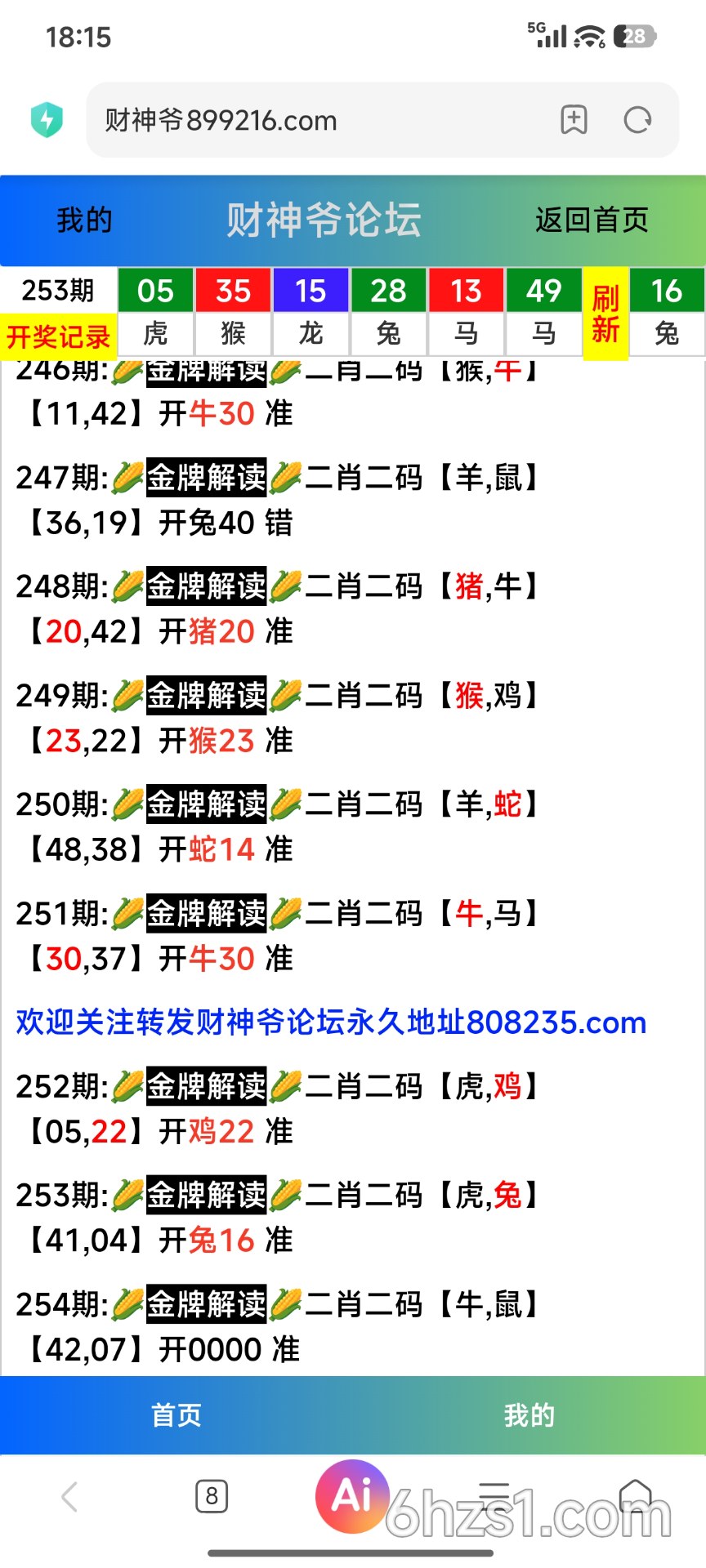Switch to the 我的 bottom tab
The image size is (706, 1568).
529,1415
